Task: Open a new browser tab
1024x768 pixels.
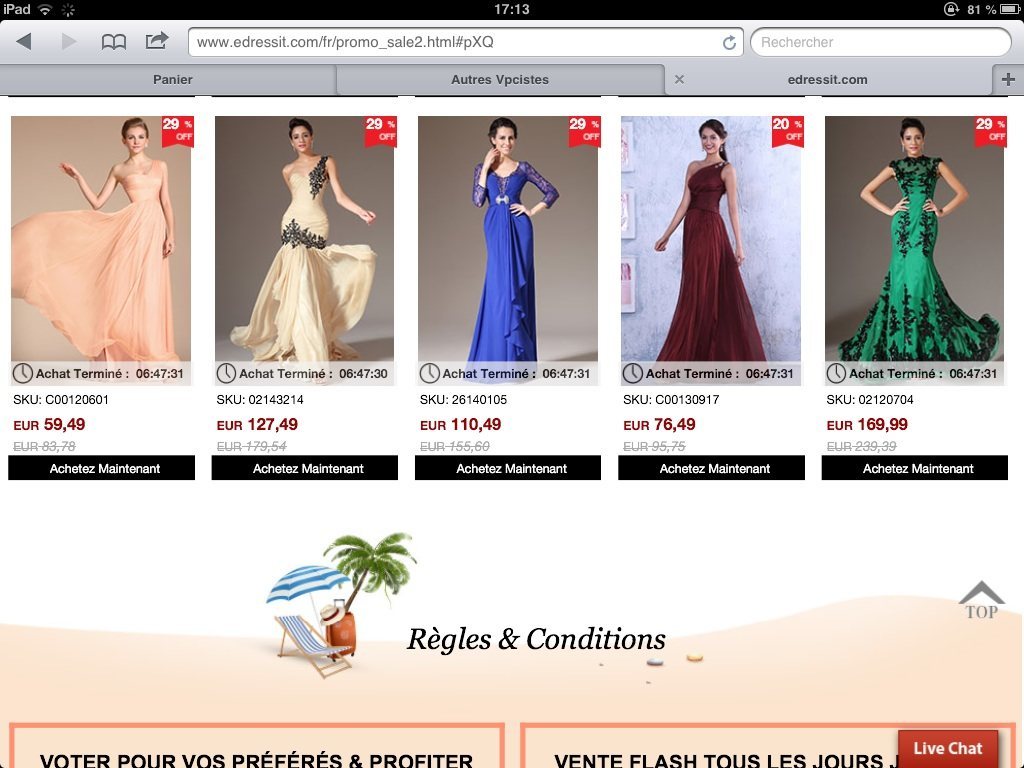Action: [1007, 79]
